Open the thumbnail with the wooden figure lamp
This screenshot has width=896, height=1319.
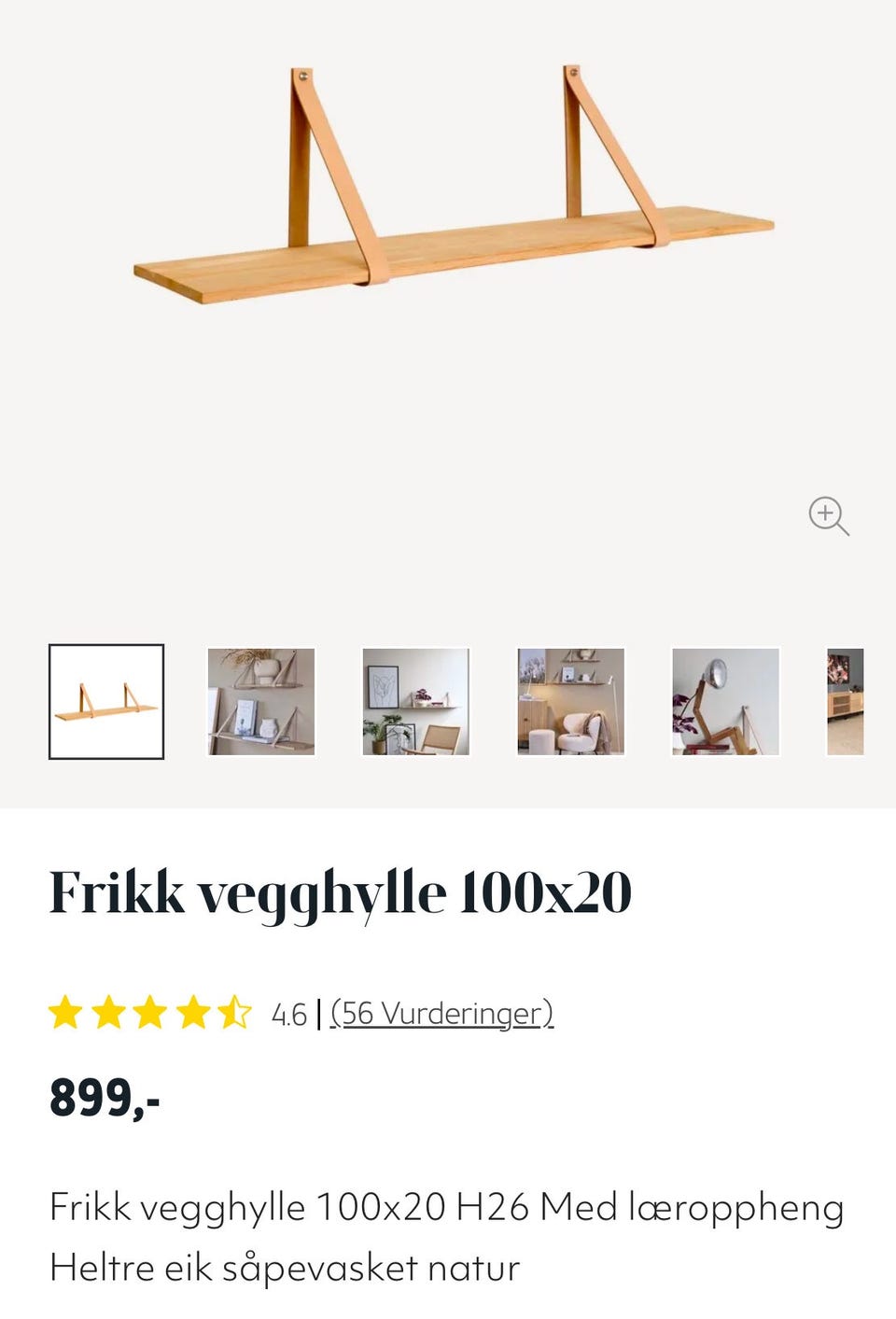coord(727,702)
